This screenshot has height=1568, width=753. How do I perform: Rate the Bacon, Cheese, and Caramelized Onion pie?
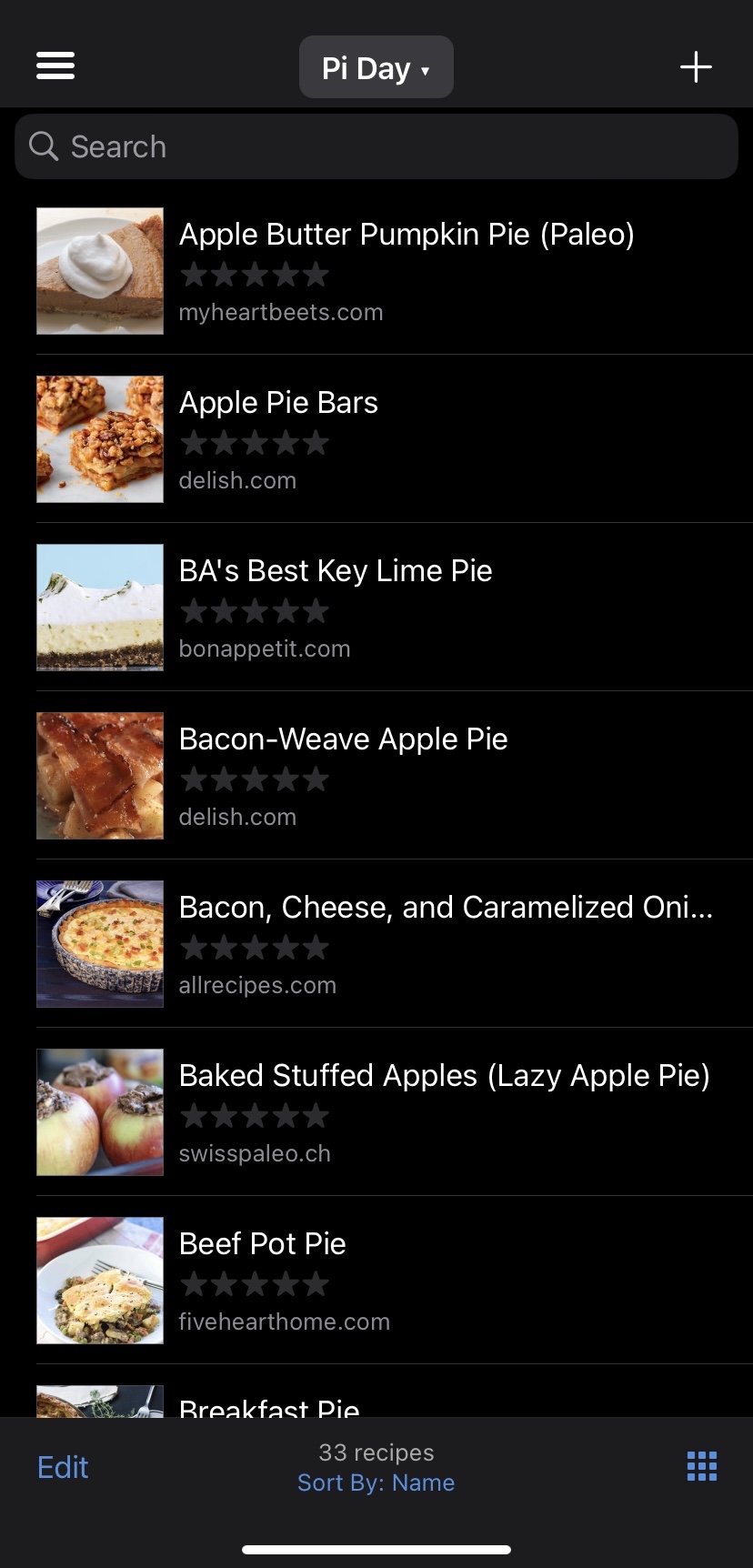(x=255, y=947)
